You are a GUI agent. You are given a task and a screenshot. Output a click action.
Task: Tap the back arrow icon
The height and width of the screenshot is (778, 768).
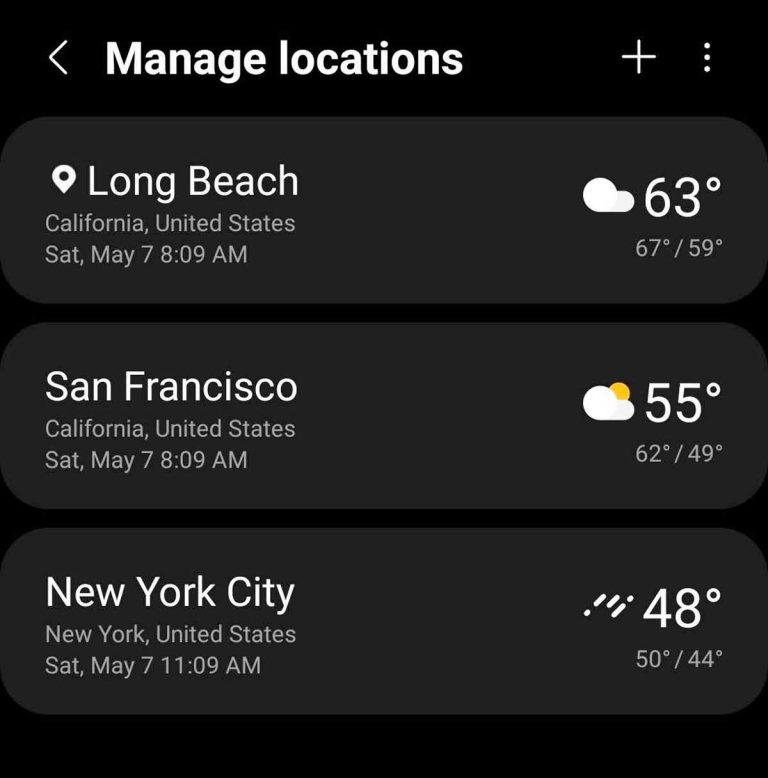[x=57, y=57]
